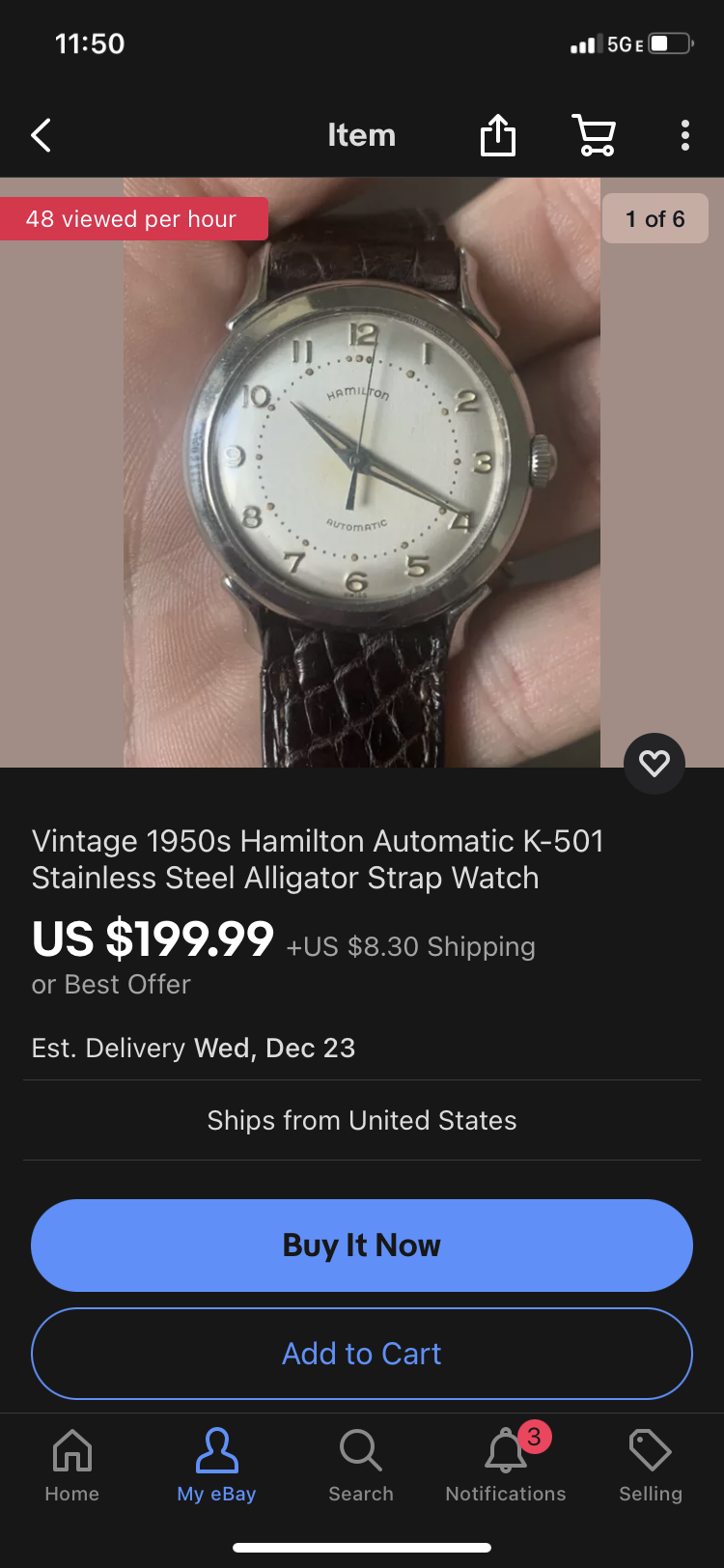
Task: Go to the My eBay tab
Action: (x=216, y=1466)
